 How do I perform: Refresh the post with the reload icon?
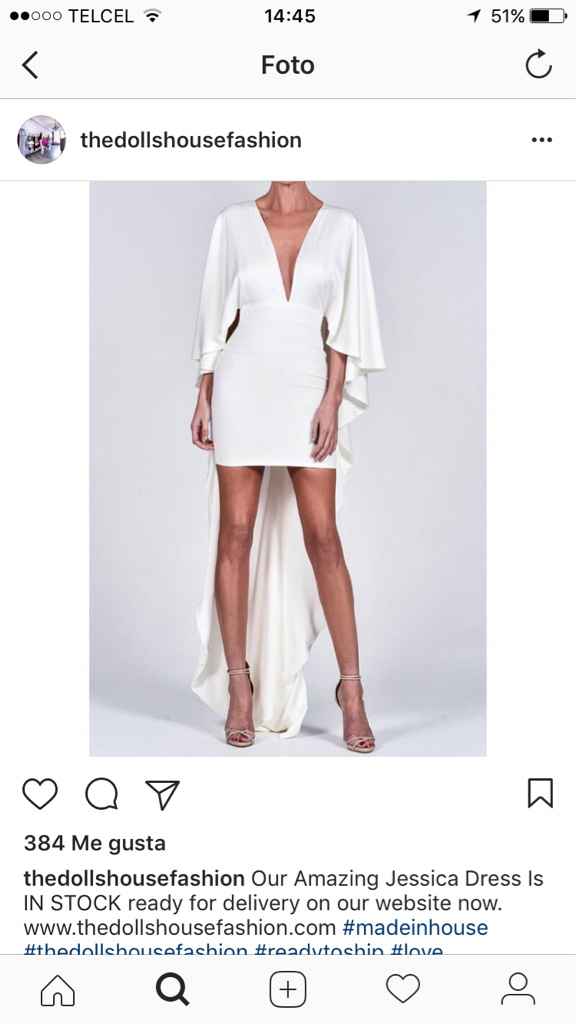[x=539, y=65]
